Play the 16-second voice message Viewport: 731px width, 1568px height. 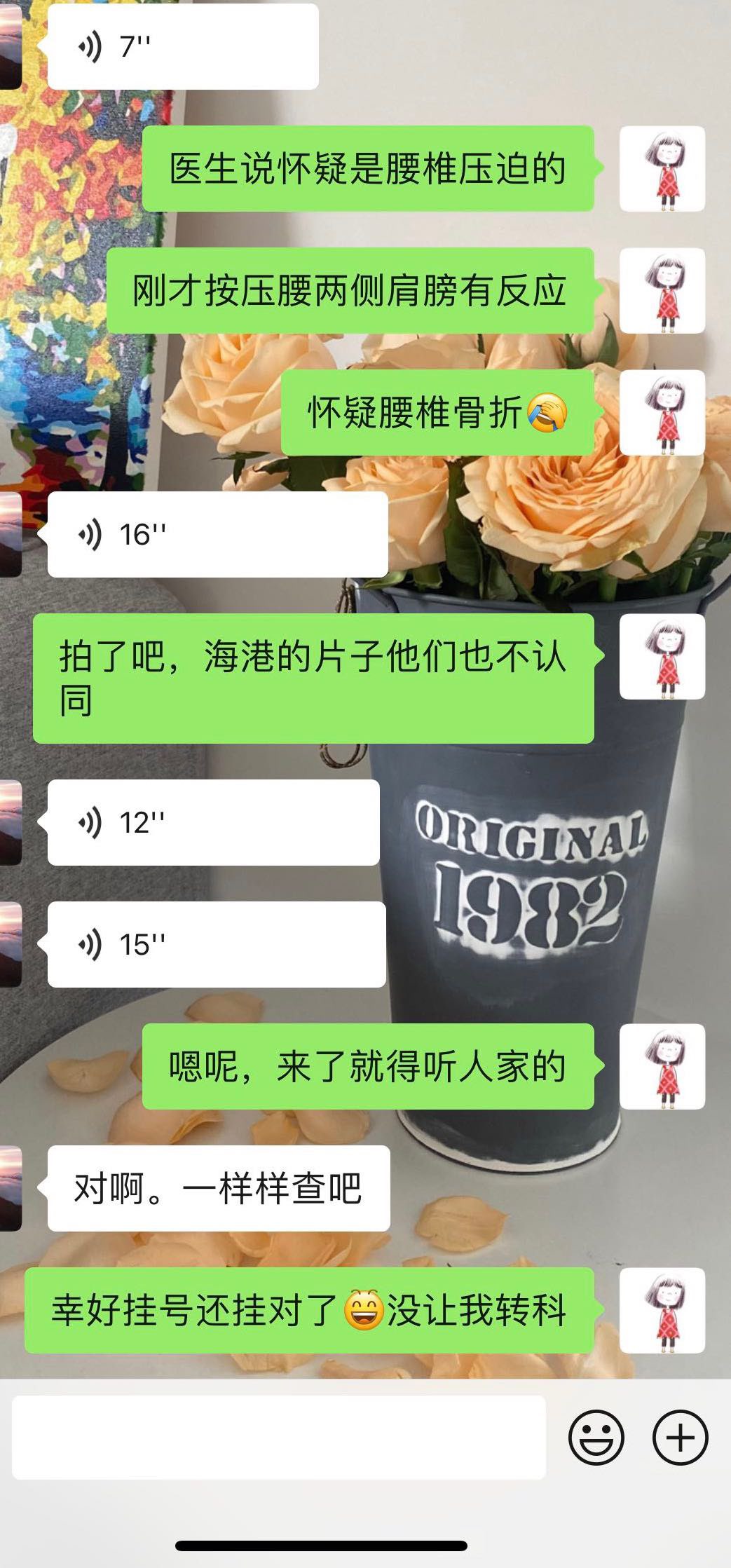(x=217, y=535)
